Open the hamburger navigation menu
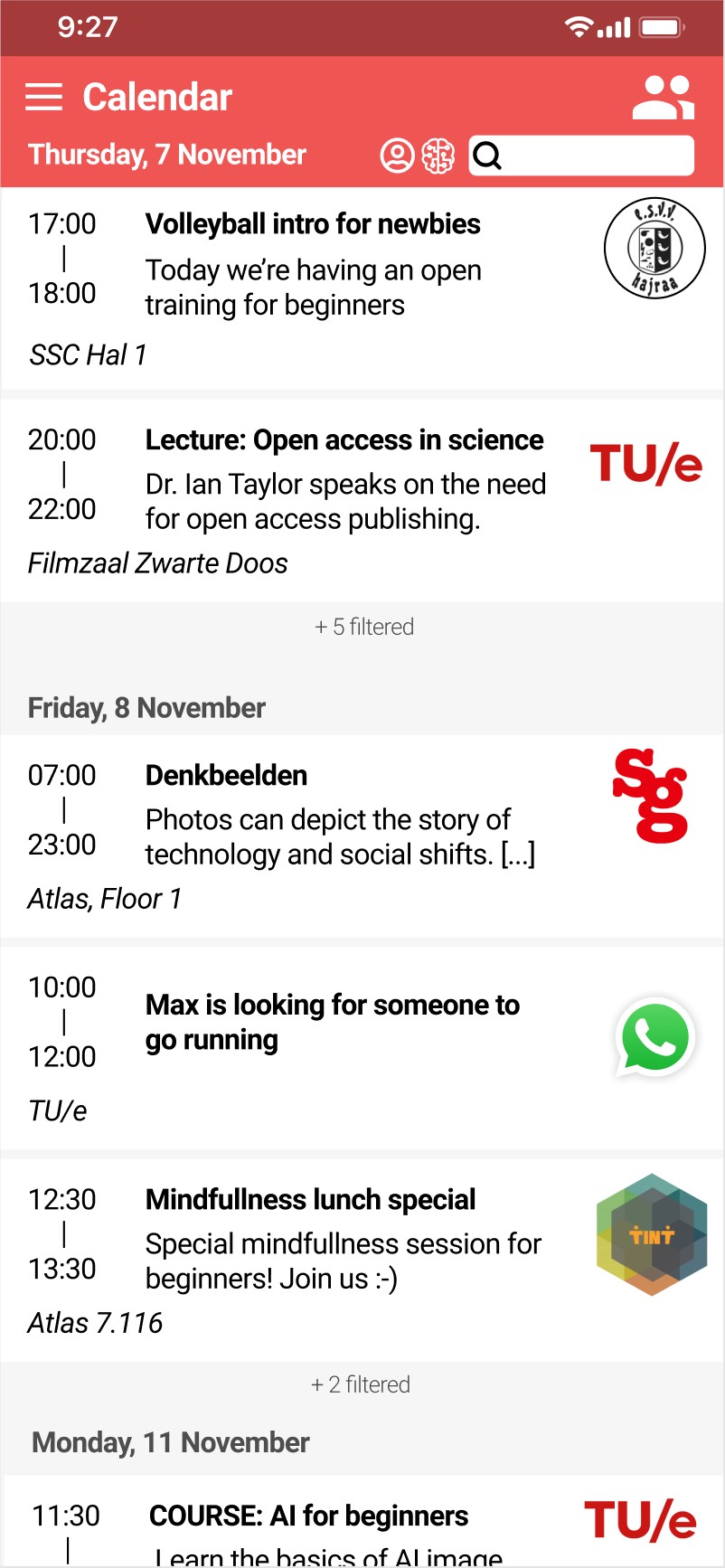 43,97
